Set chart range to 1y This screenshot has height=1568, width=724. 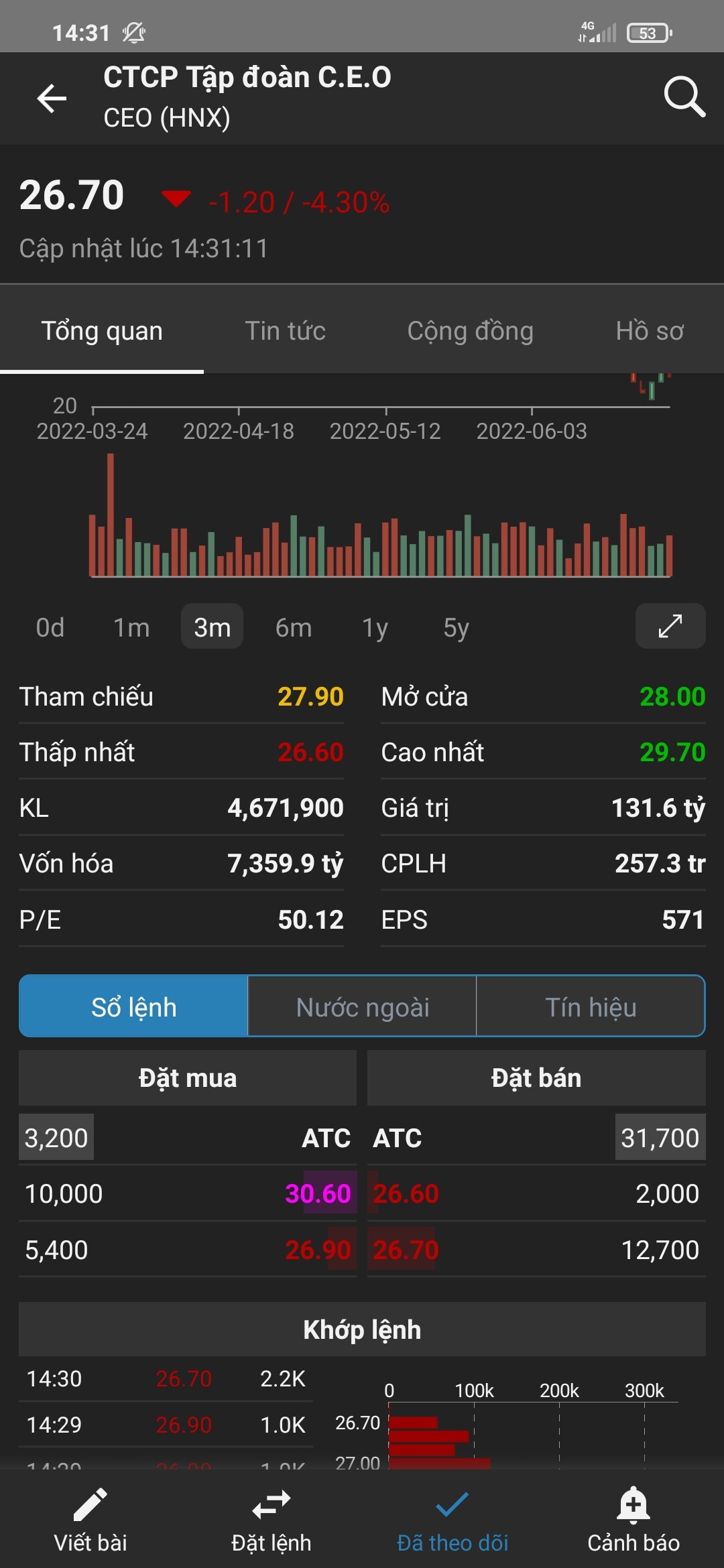[375, 628]
